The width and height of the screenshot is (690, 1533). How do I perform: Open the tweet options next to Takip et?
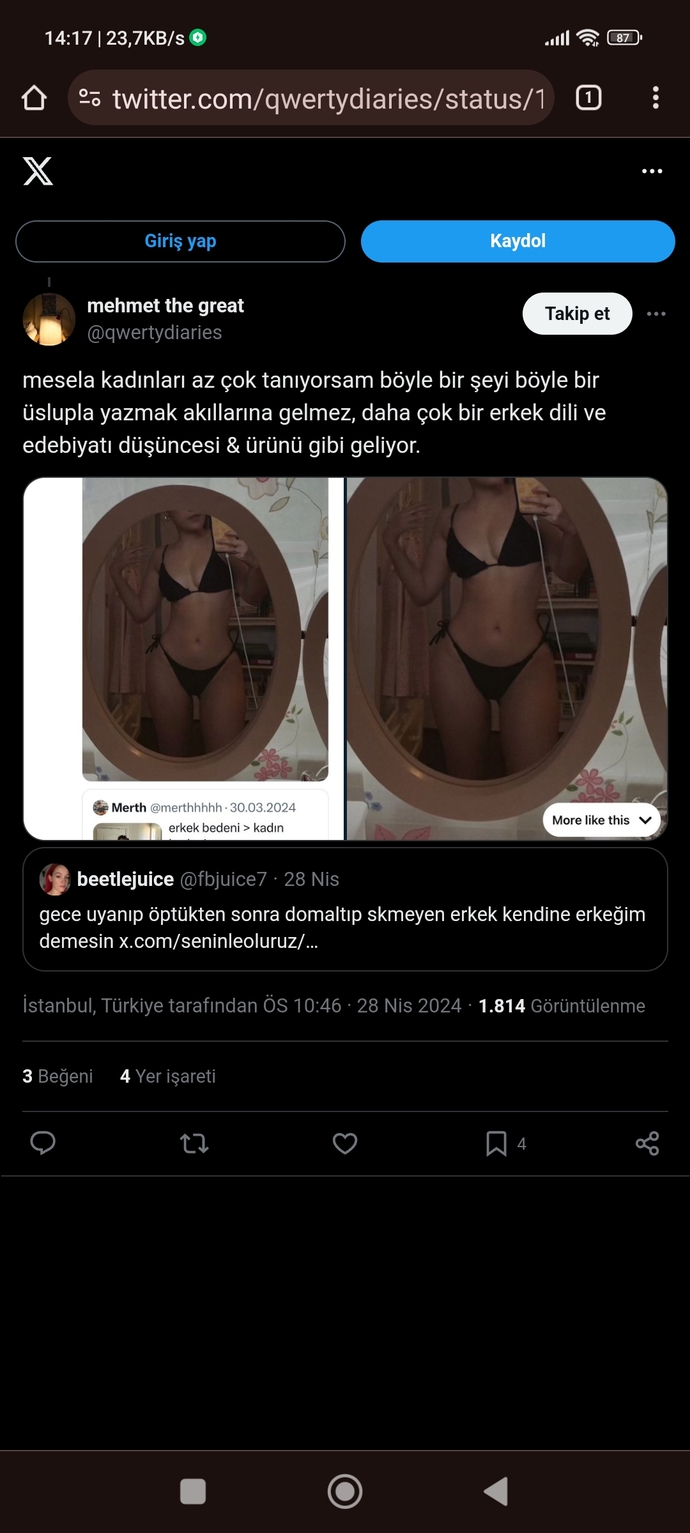tap(656, 314)
